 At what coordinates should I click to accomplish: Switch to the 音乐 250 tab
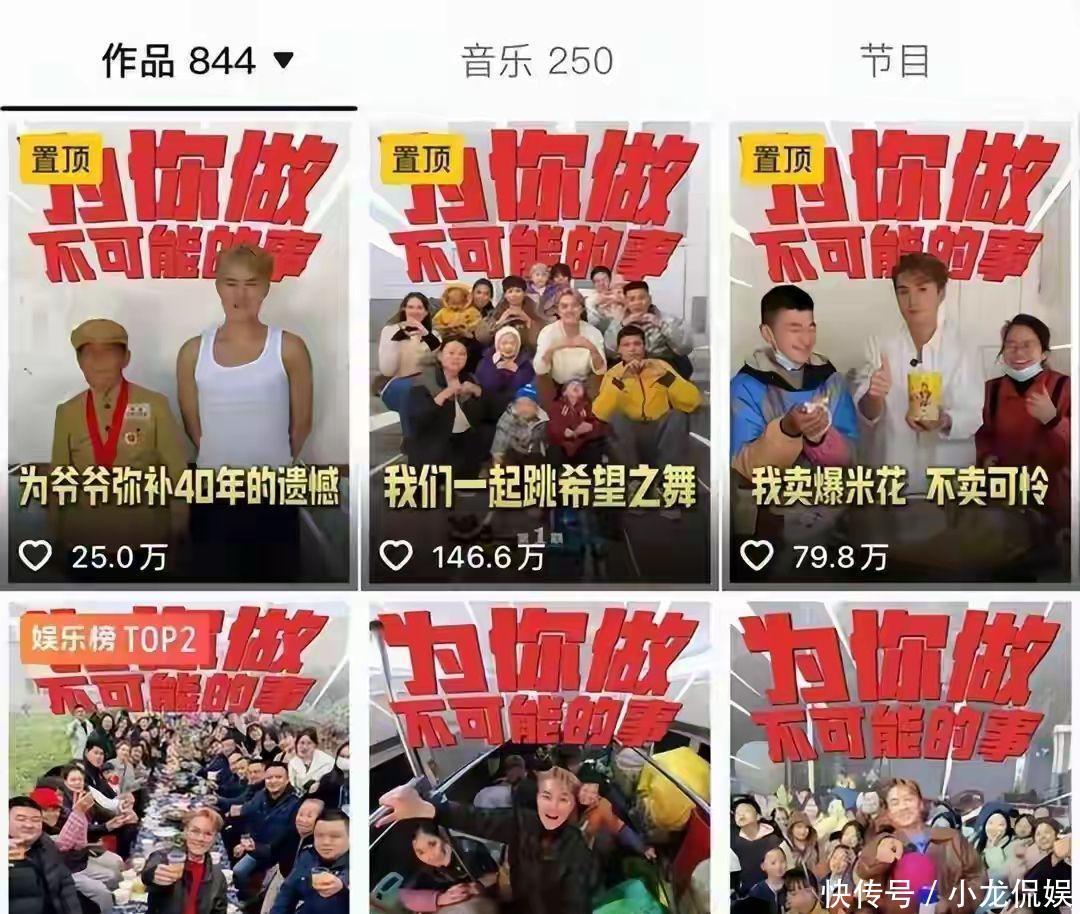pyautogui.click(x=537, y=61)
